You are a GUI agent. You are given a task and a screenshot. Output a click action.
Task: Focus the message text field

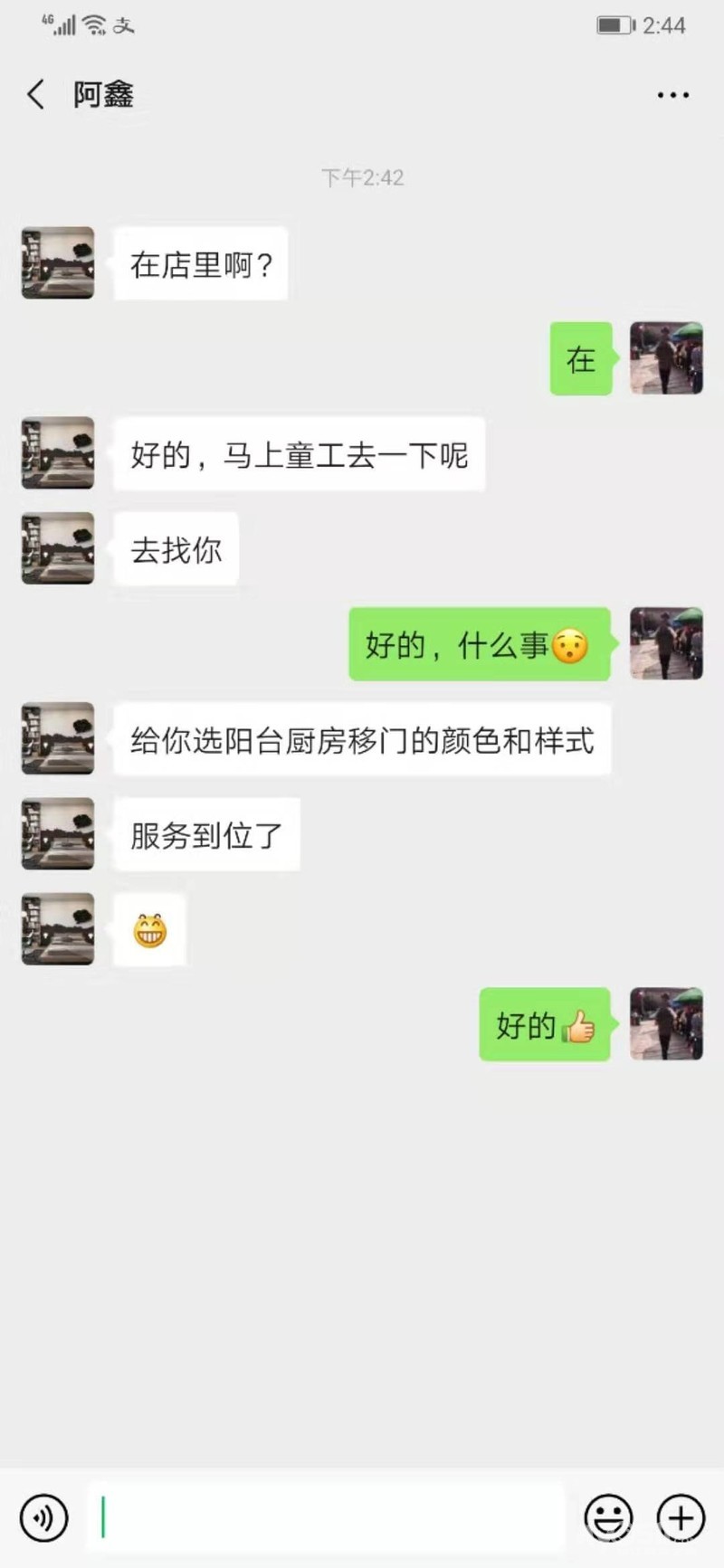326,1517
